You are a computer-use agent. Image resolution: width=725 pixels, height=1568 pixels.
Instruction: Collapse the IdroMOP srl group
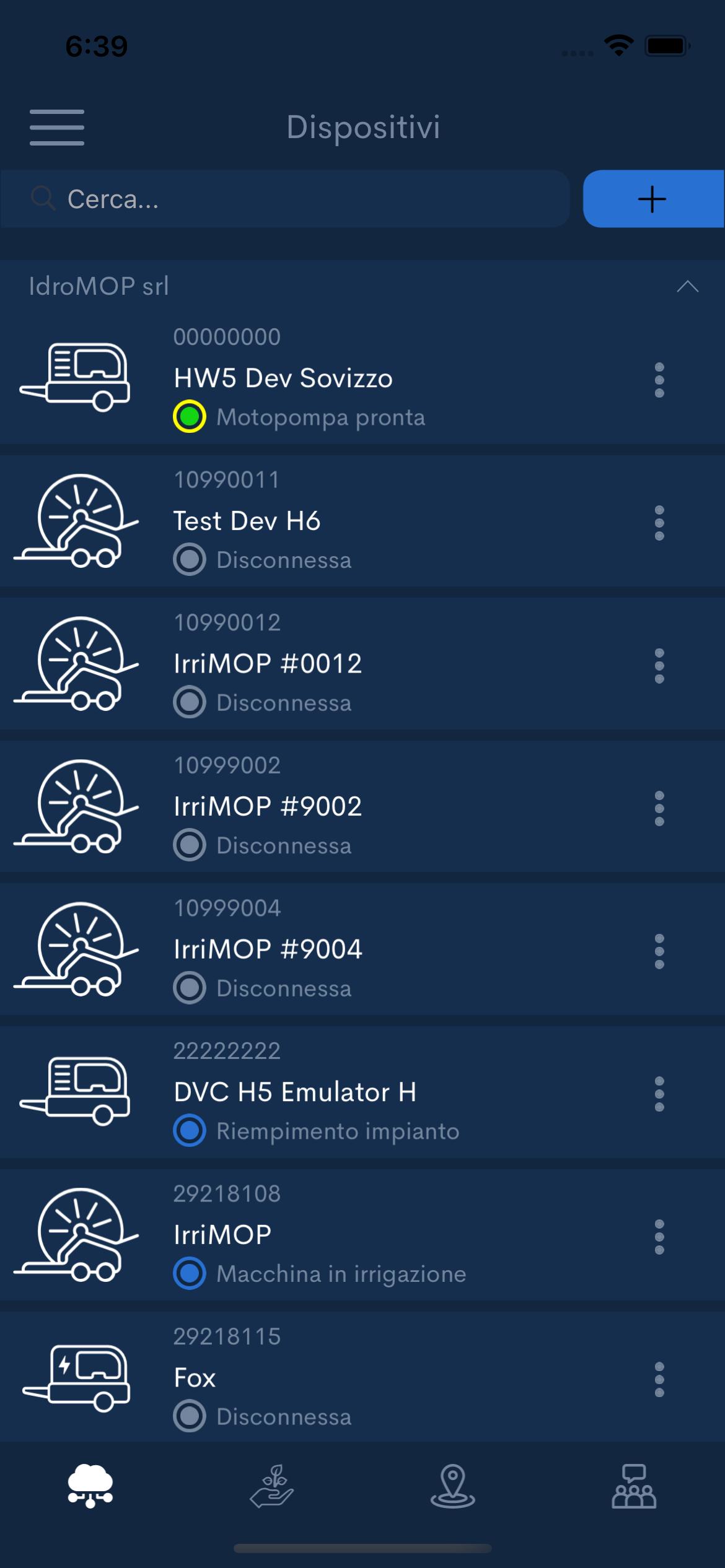point(687,286)
